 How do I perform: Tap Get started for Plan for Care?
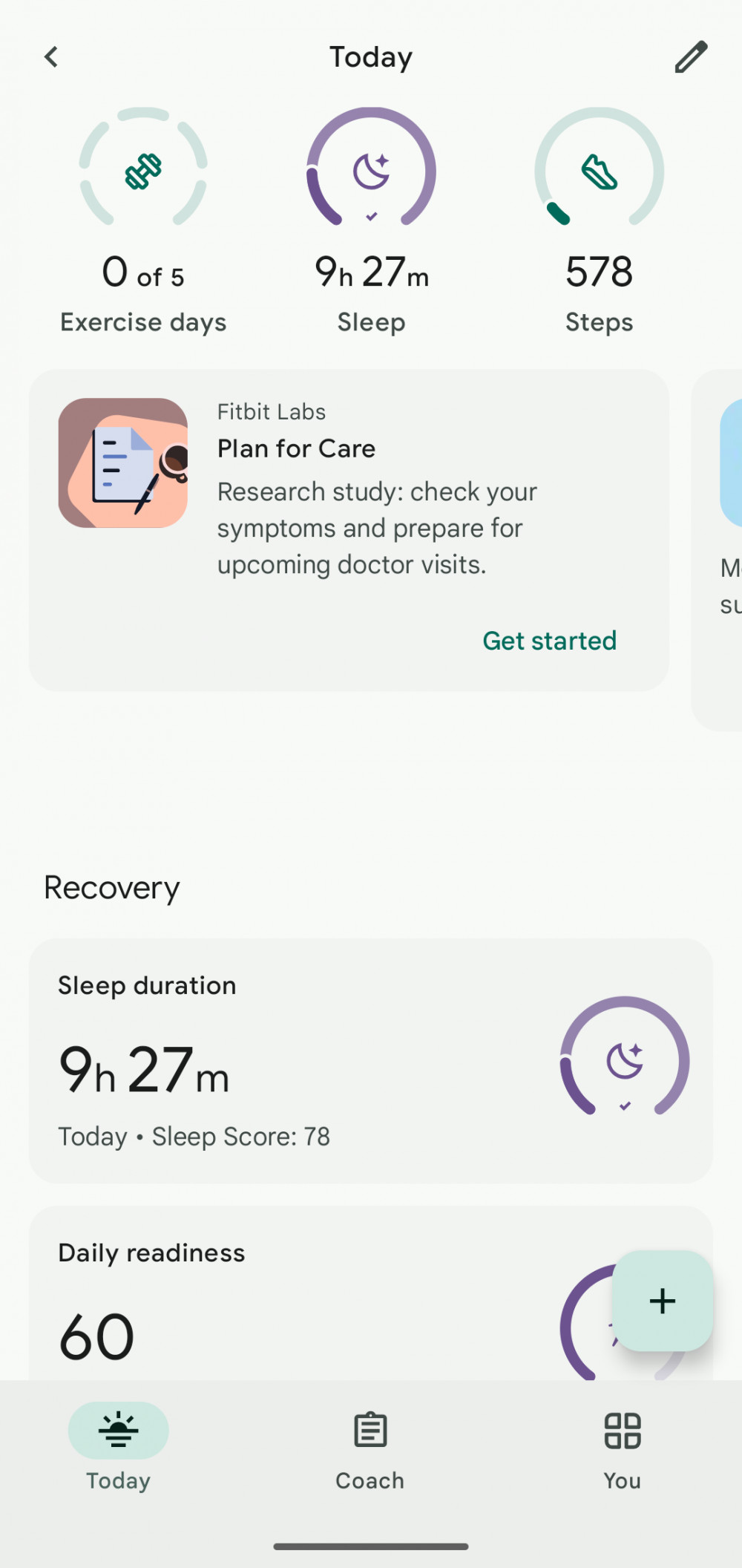(549, 641)
